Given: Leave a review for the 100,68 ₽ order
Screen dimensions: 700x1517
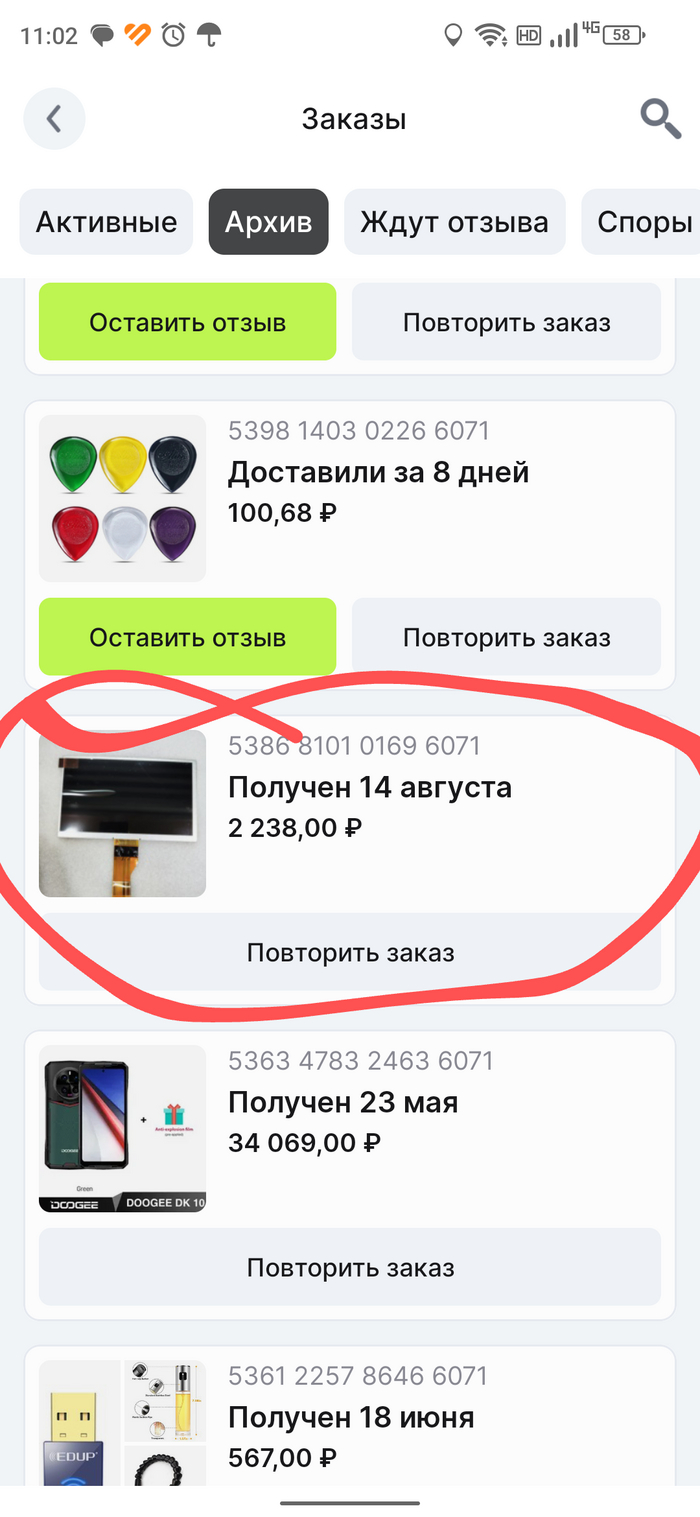Looking at the screenshot, I should click(x=187, y=637).
